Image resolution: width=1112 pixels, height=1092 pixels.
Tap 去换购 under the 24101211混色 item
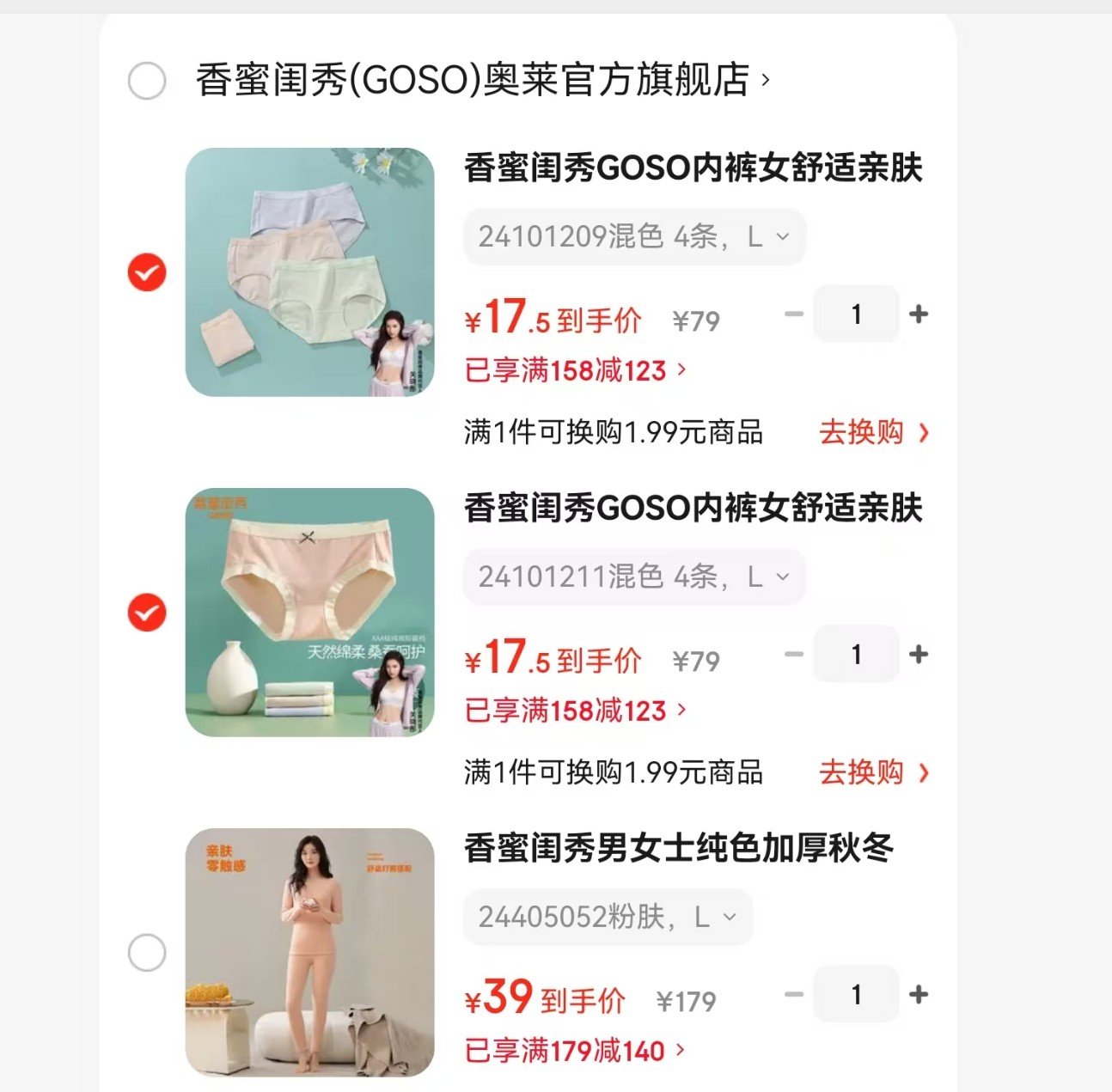click(873, 772)
